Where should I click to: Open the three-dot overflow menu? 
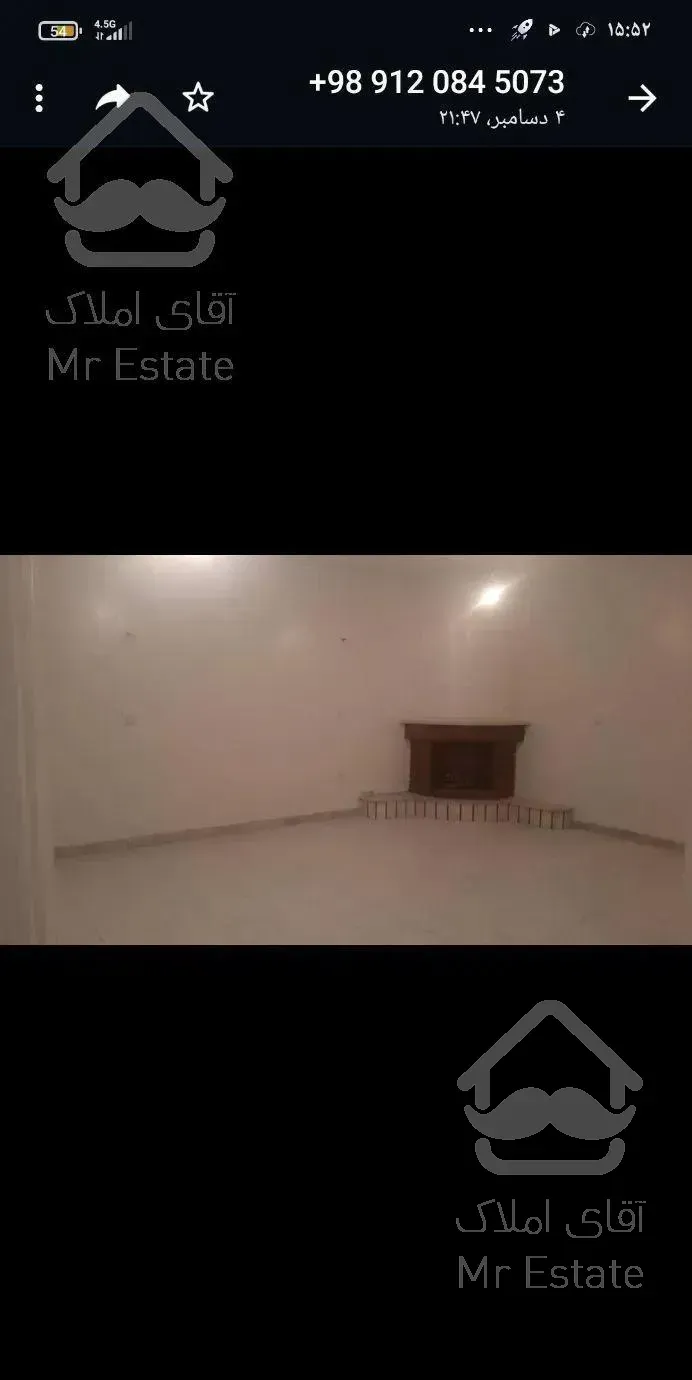tap(39, 98)
